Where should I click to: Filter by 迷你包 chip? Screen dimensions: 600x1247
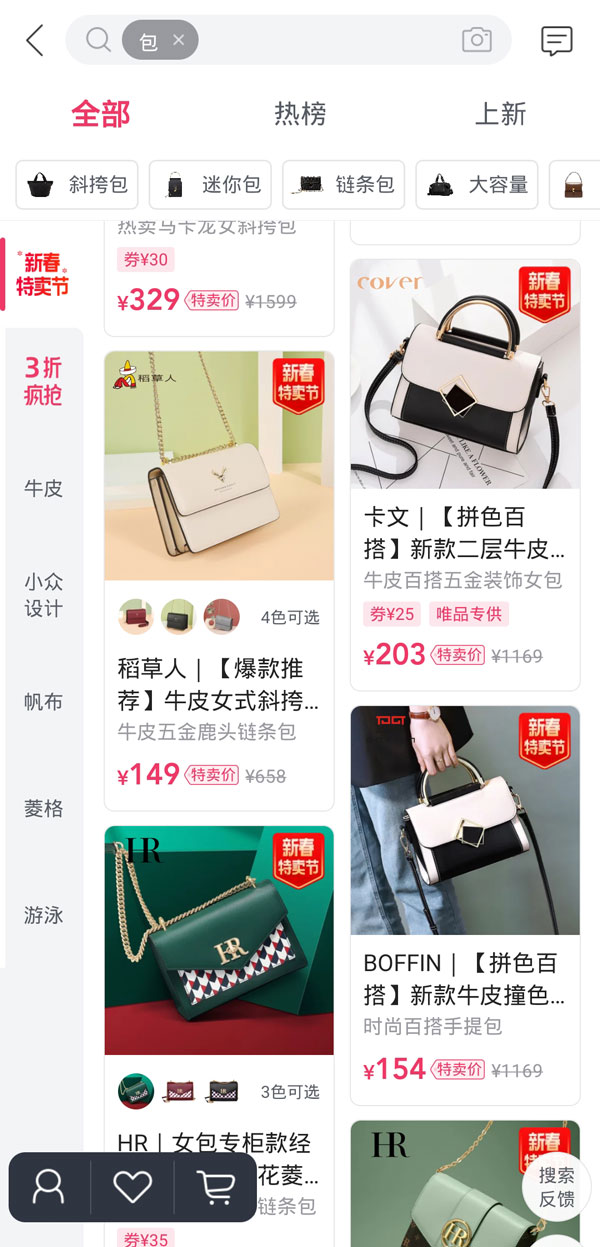[x=211, y=185]
